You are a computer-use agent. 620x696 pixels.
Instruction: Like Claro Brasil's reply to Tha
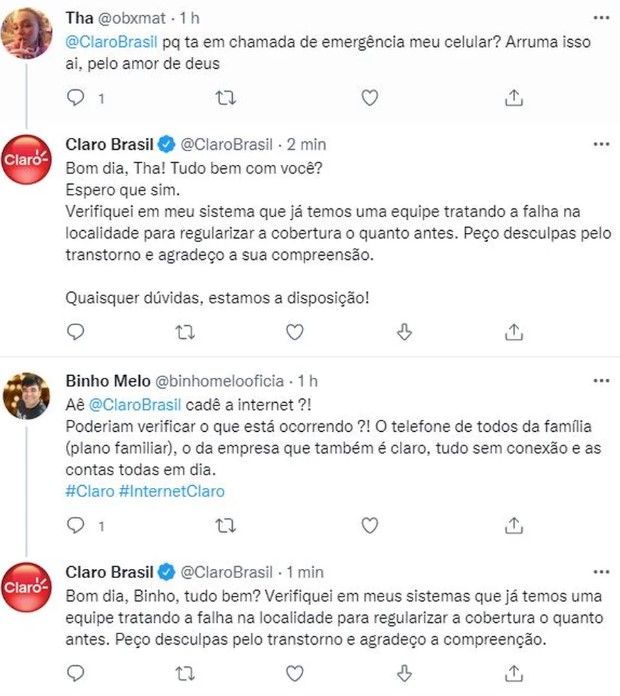[294, 330]
